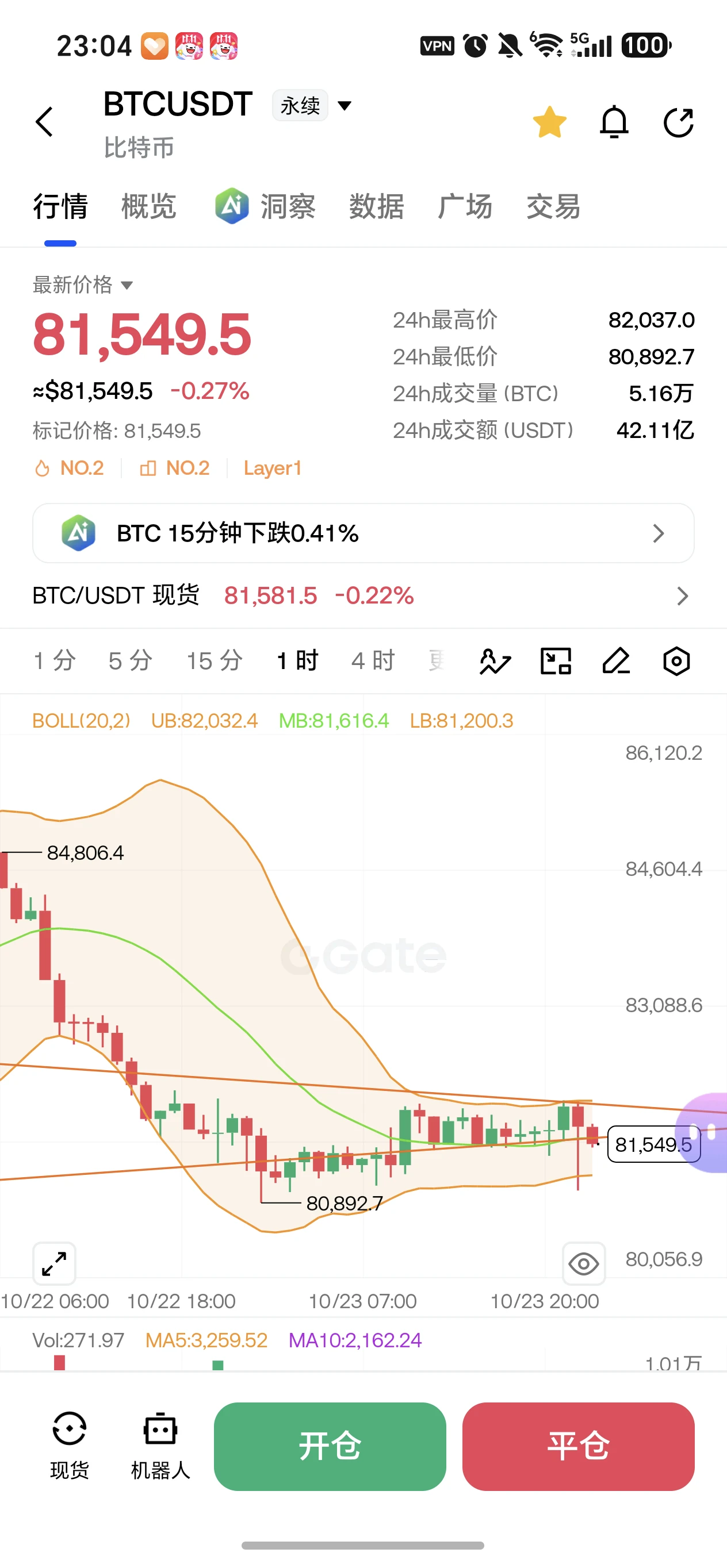This screenshot has width=727, height=1568.
Task: Toggle the favorite star for BTCUSDT
Action: tap(549, 122)
